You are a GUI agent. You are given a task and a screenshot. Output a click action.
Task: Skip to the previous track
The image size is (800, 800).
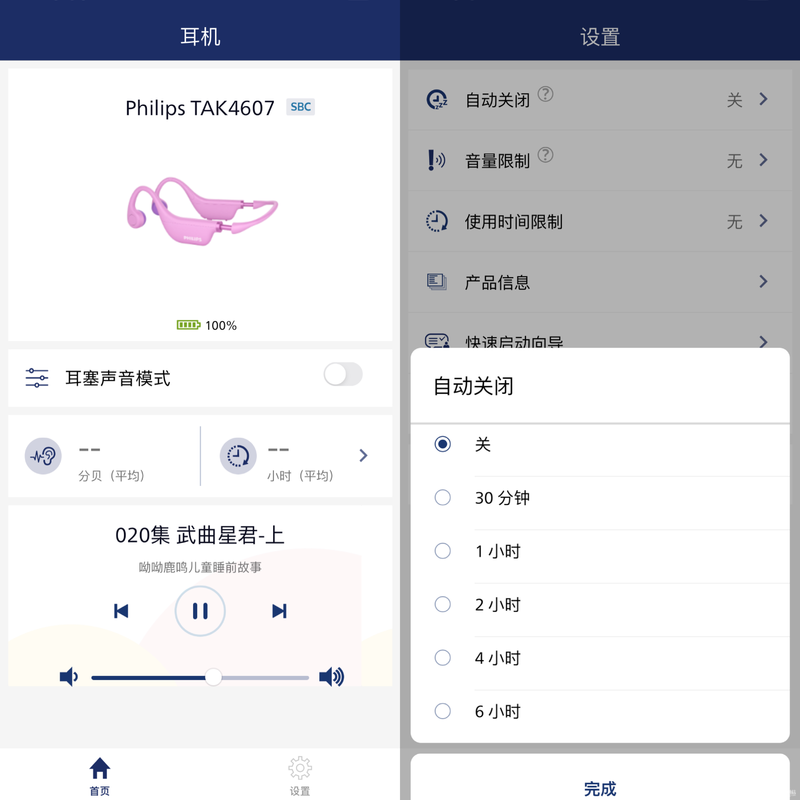click(x=121, y=611)
